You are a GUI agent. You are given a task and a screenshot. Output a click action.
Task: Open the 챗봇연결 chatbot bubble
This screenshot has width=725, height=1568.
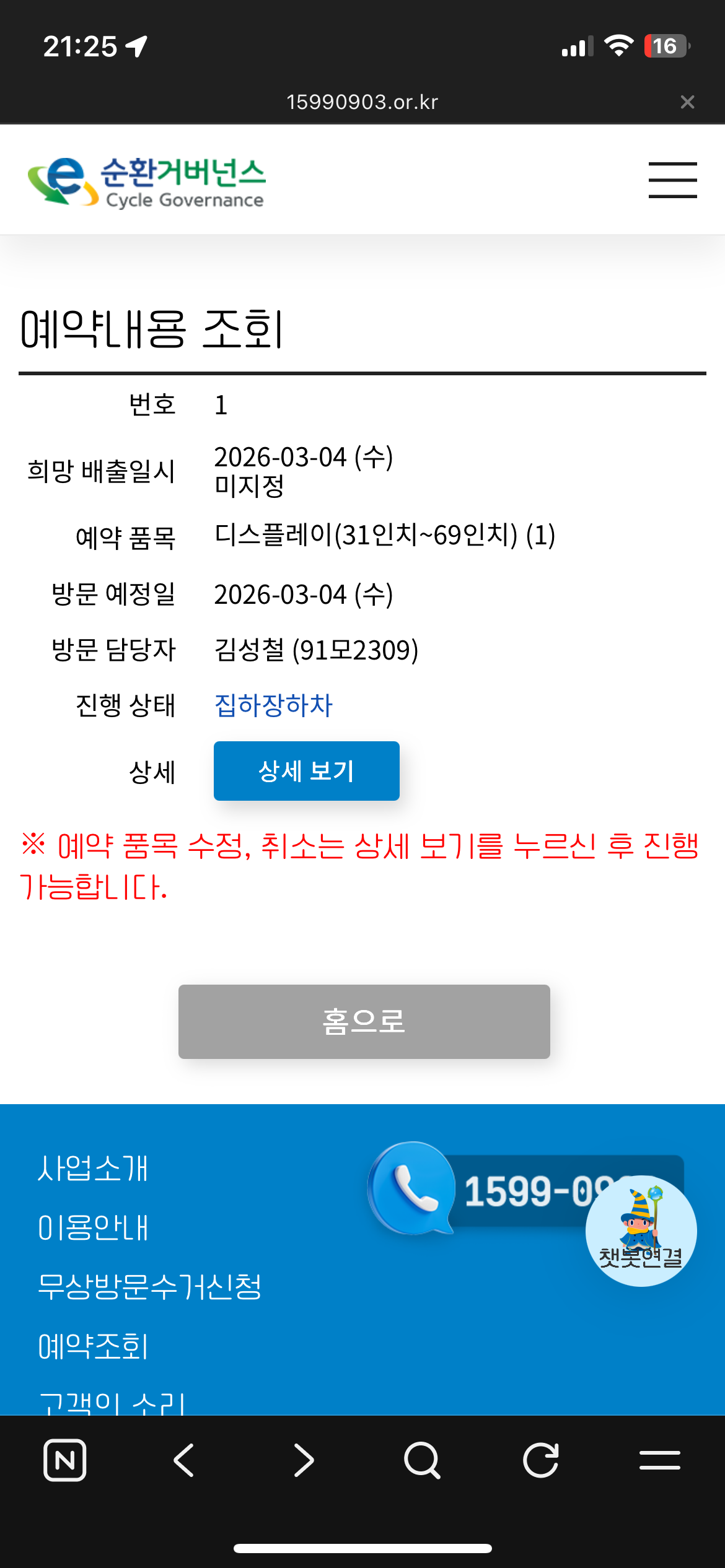tap(641, 1231)
